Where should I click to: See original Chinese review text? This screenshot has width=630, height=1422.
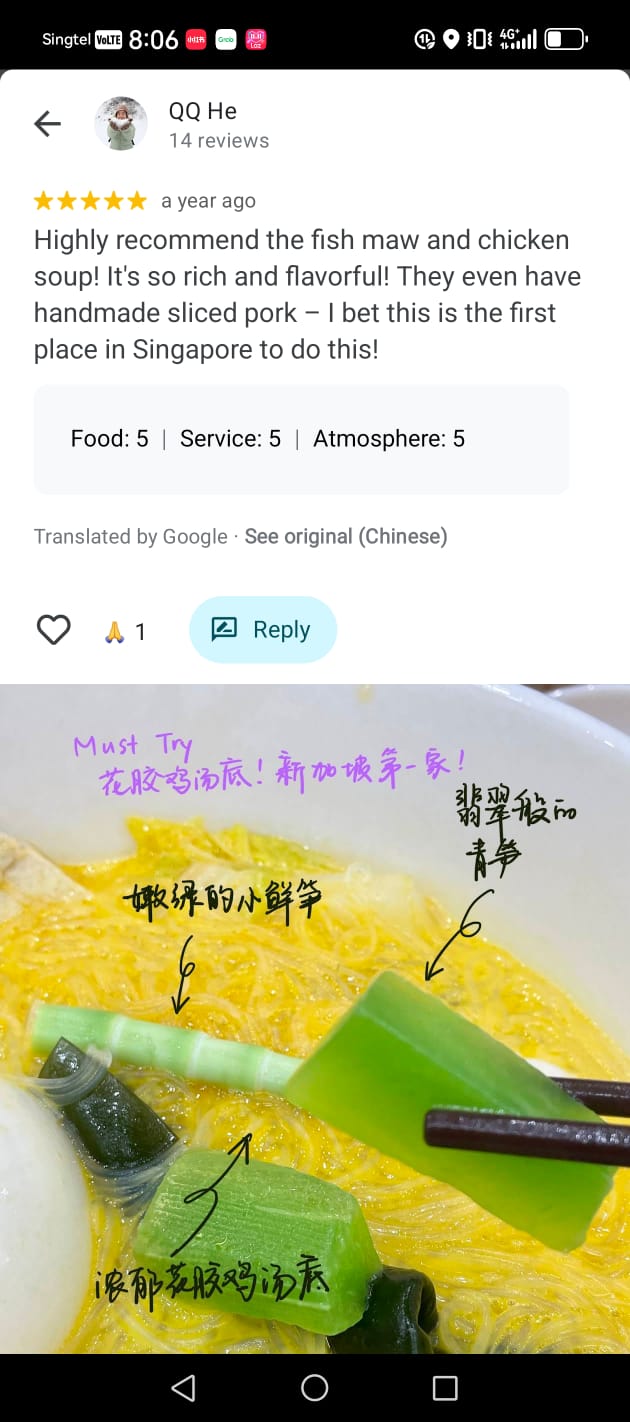click(x=345, y=537)
